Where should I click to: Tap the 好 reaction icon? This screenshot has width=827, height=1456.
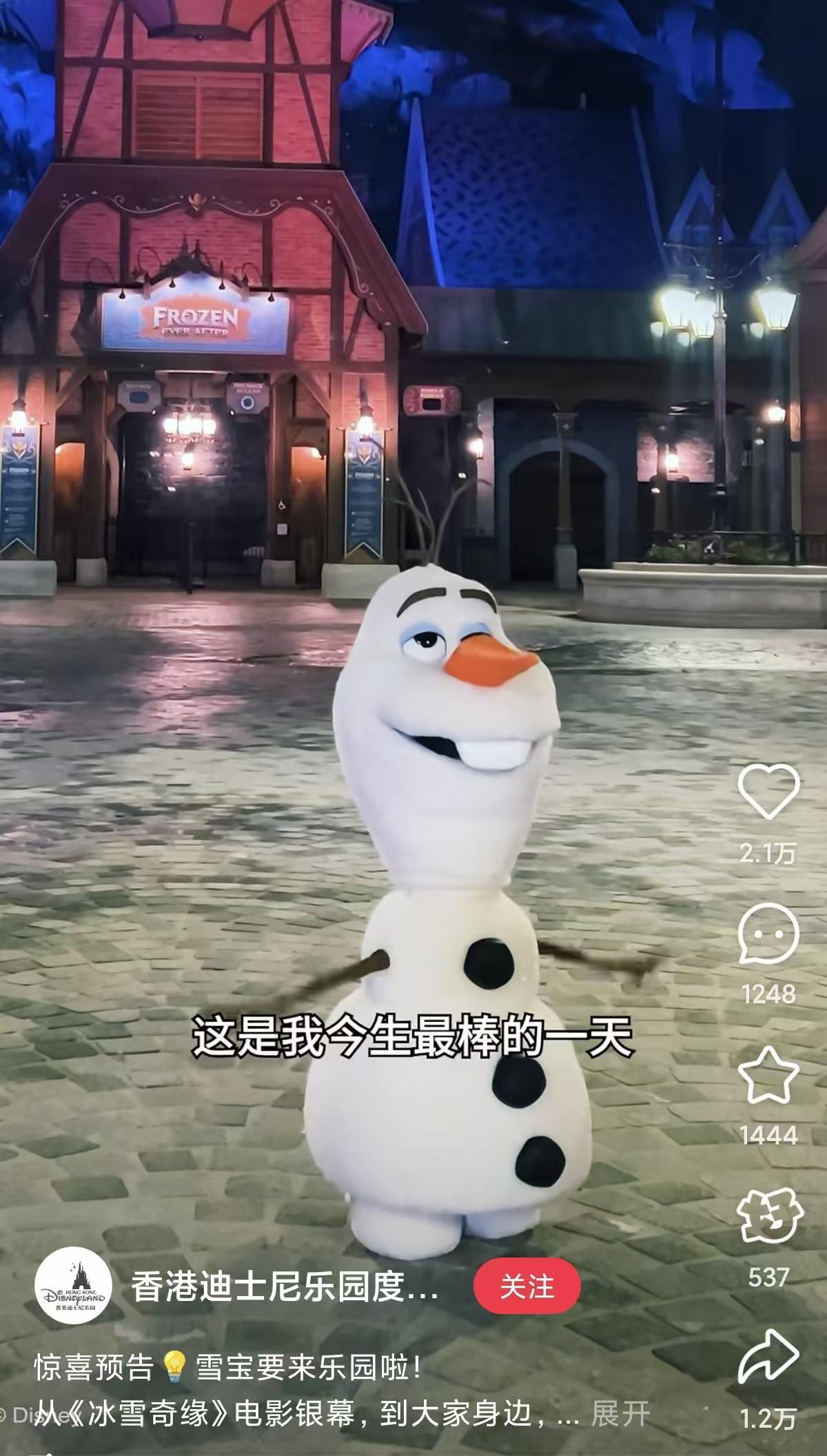(769, 1216)
